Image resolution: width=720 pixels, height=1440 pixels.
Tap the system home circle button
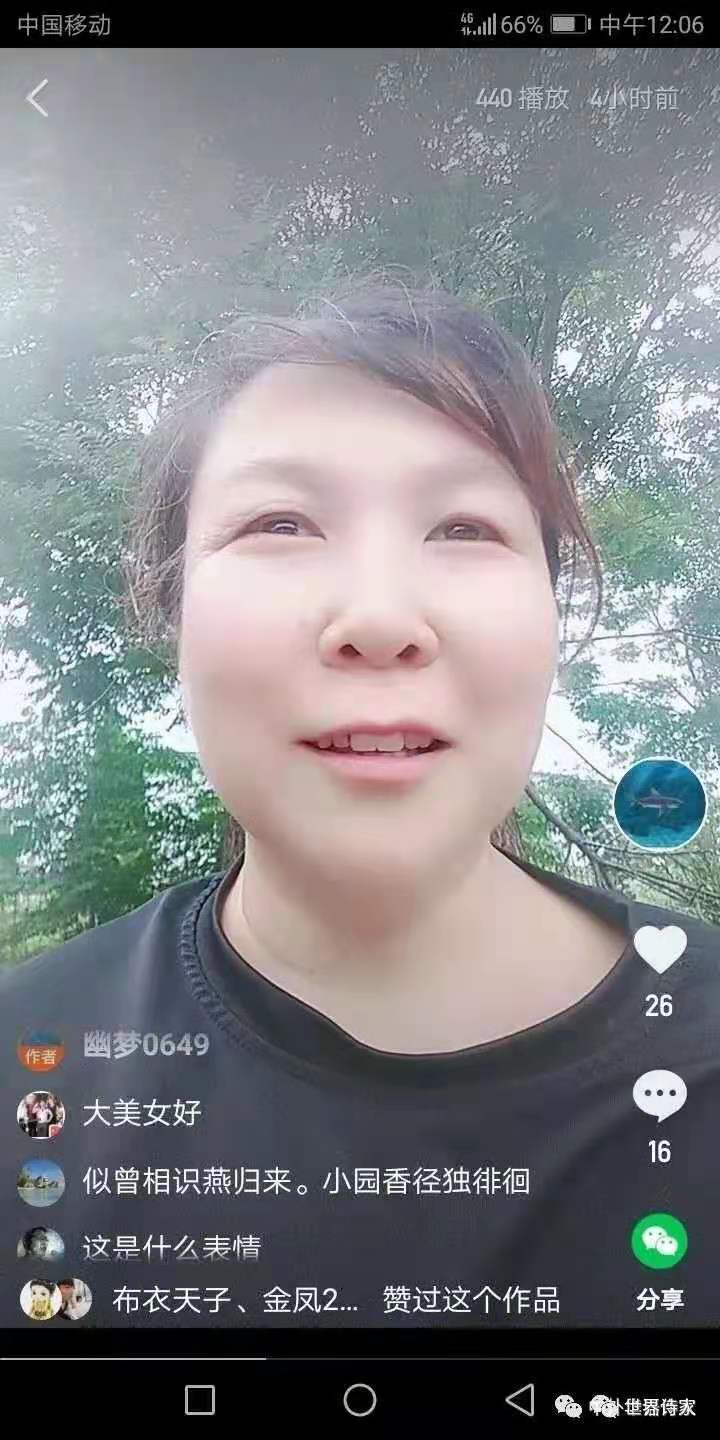click(360, 1400)
